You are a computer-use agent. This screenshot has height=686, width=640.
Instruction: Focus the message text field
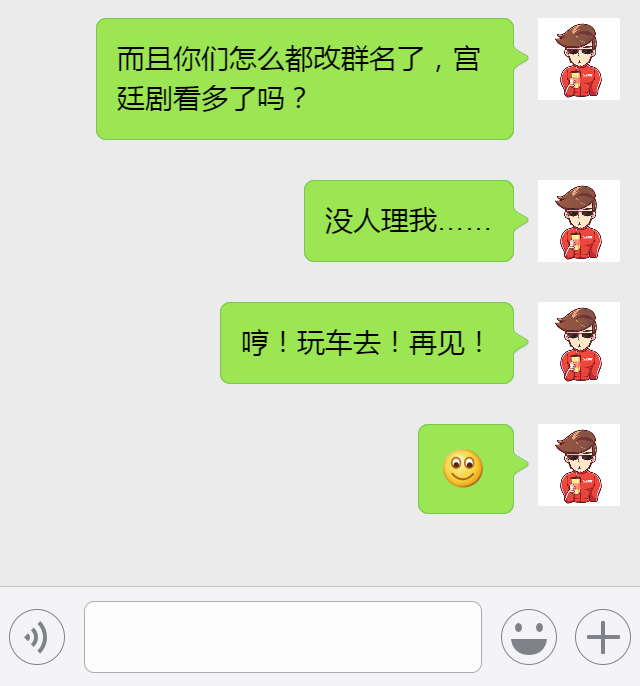(x=283, y=637)
